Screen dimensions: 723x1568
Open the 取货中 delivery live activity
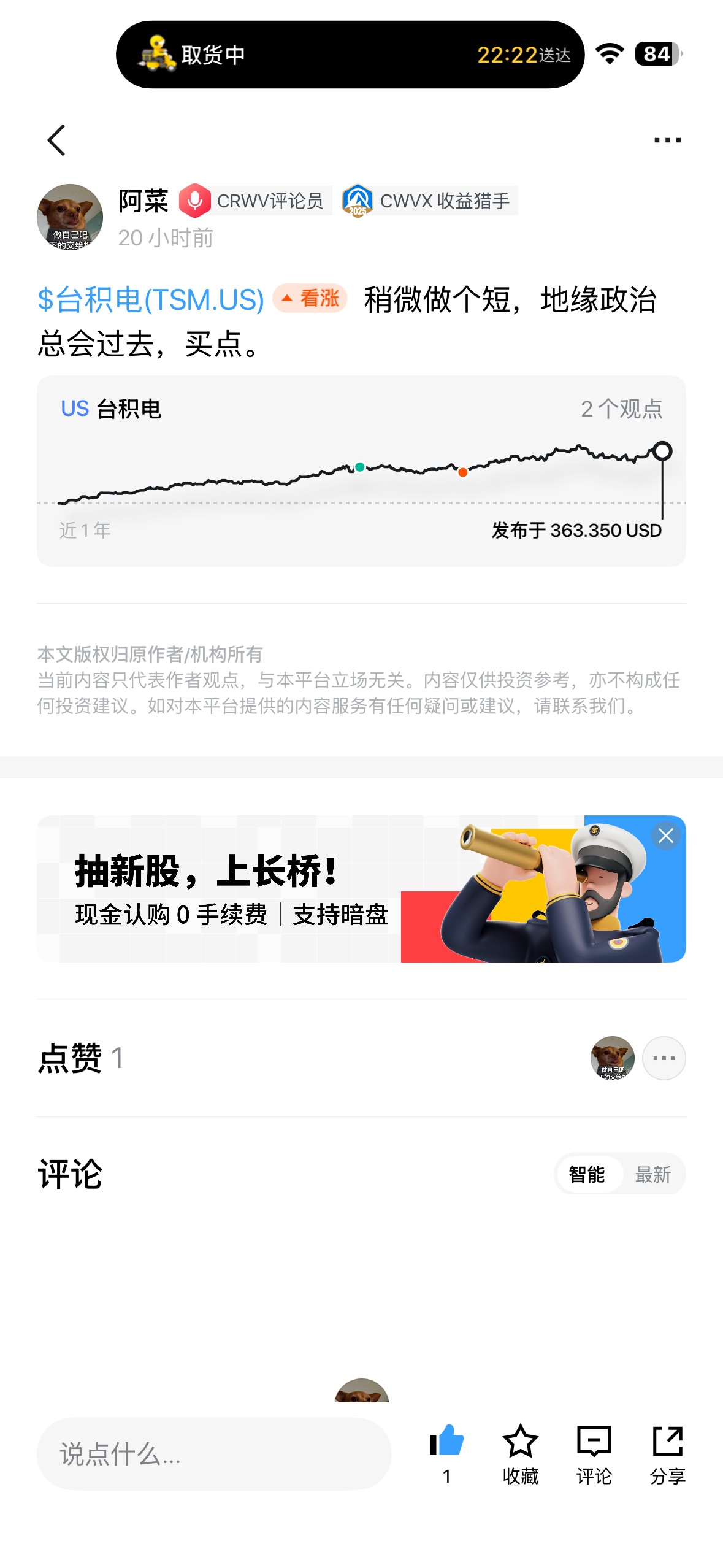[350, 55]
